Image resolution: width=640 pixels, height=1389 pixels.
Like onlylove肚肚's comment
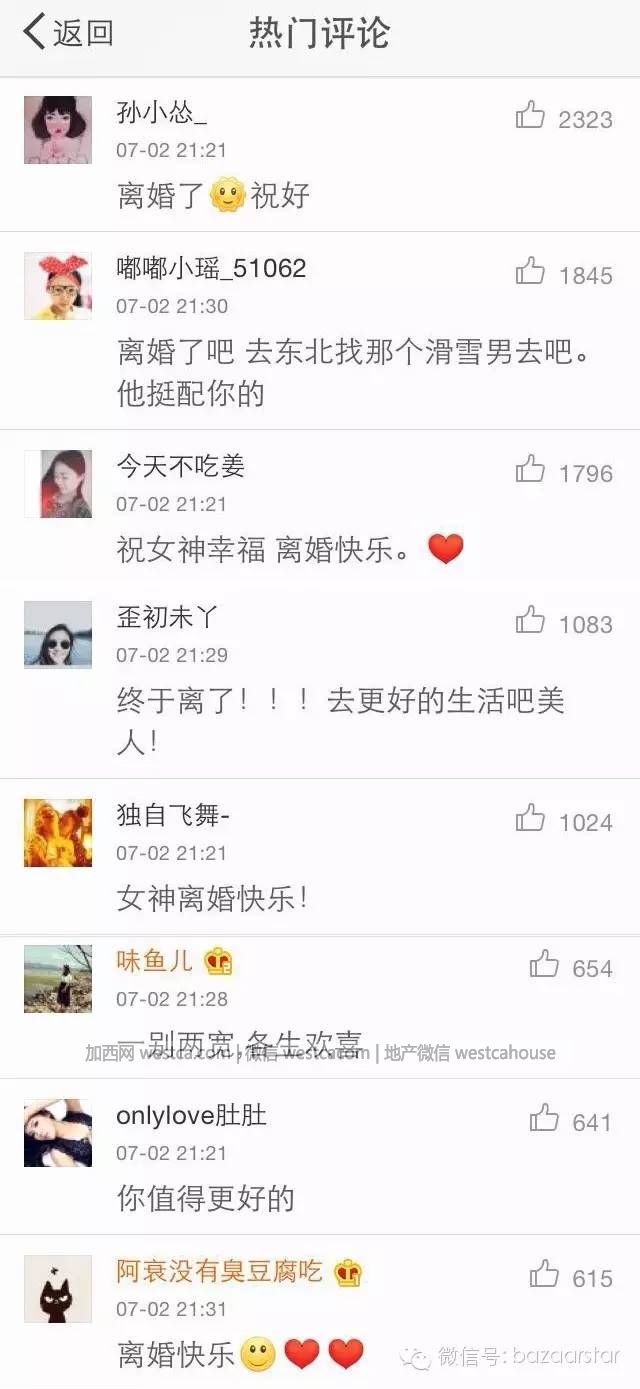(x=545, y=1121)
